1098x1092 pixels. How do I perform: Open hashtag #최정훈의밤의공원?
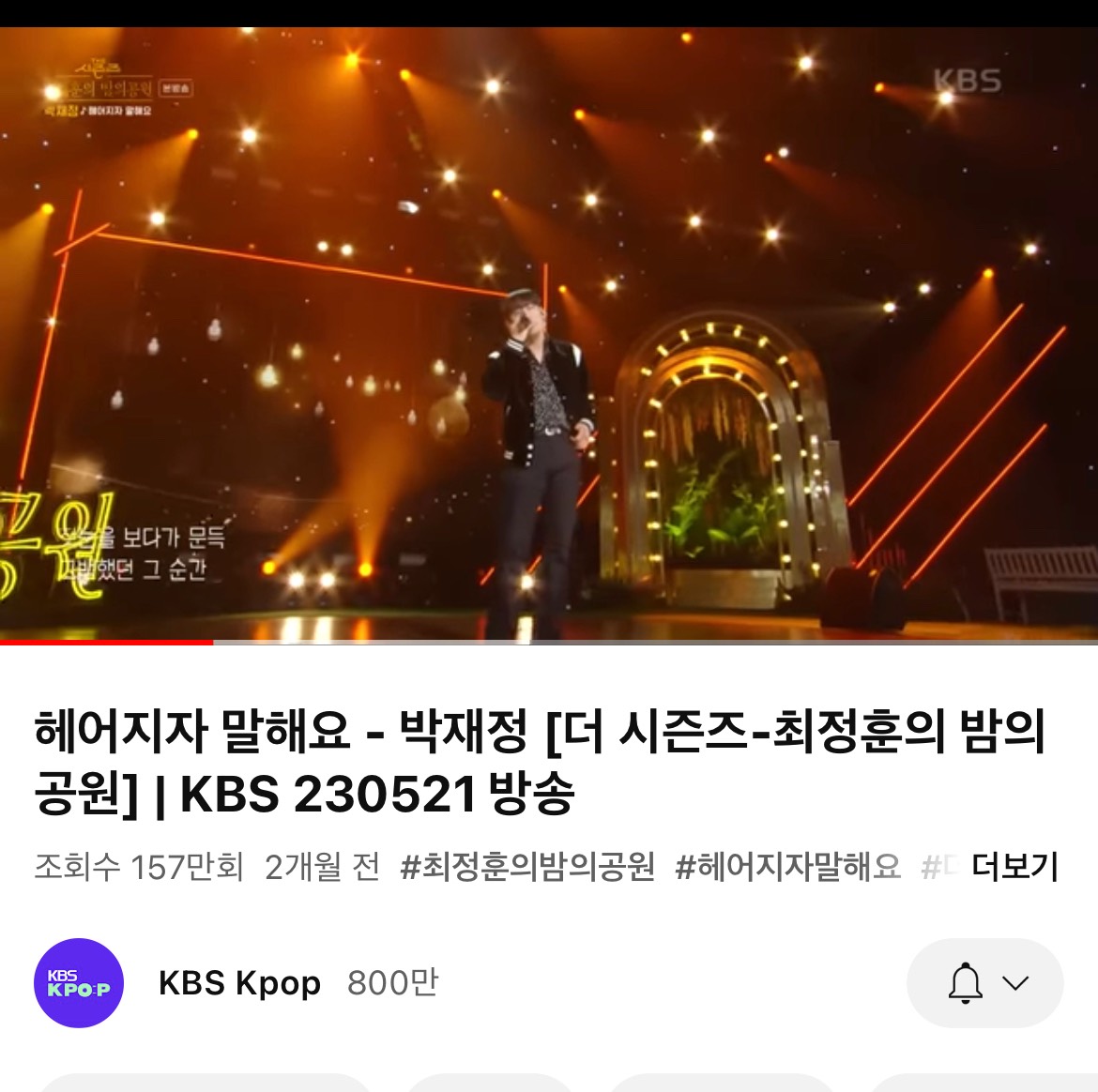(527, 867)
